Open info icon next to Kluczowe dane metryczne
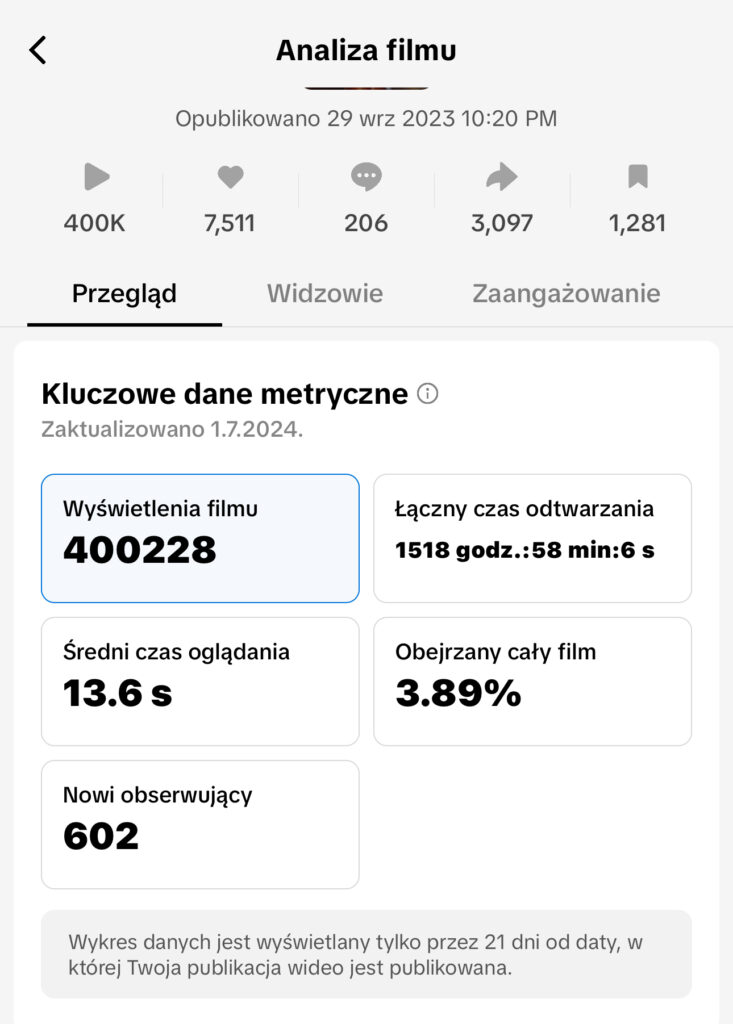 pos(427,394)
